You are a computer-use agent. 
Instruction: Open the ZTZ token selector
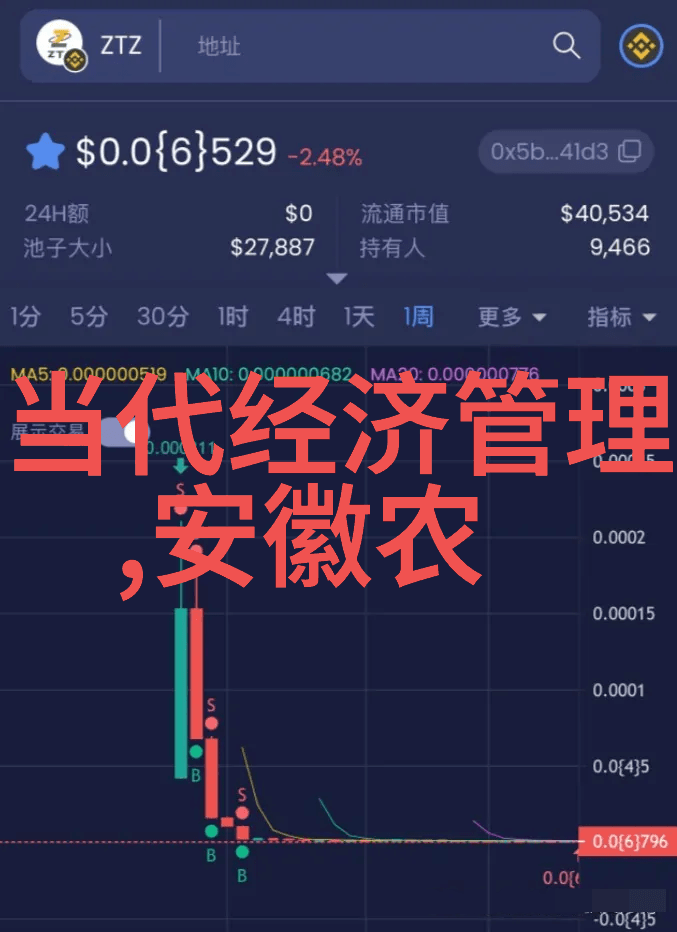pyautogui.click(x=90, y=46)
